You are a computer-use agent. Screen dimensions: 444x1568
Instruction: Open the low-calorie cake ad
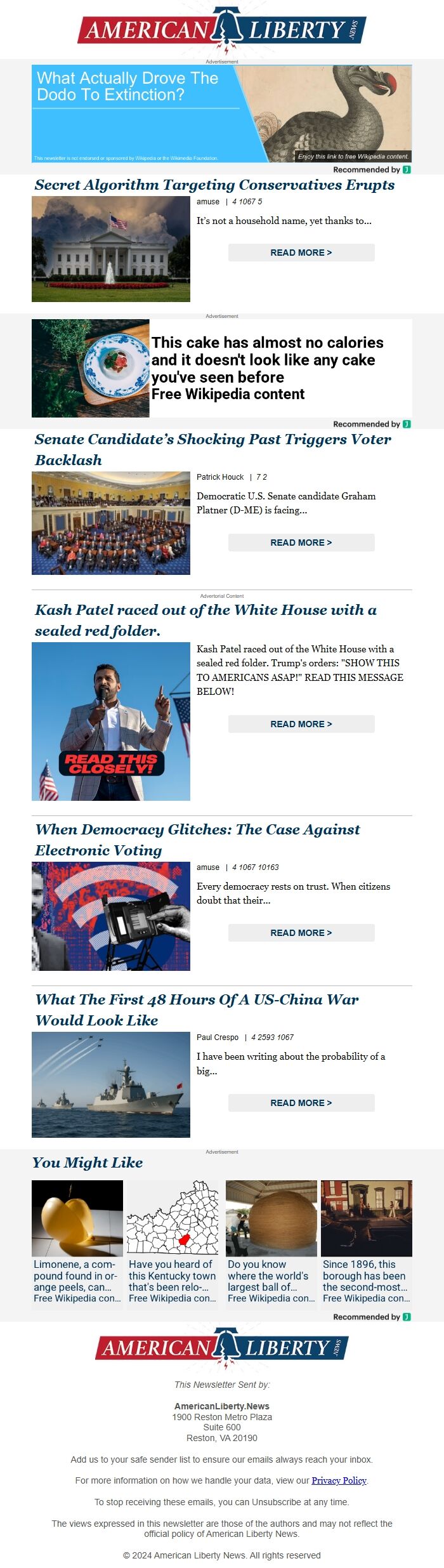tap(221, 368)
